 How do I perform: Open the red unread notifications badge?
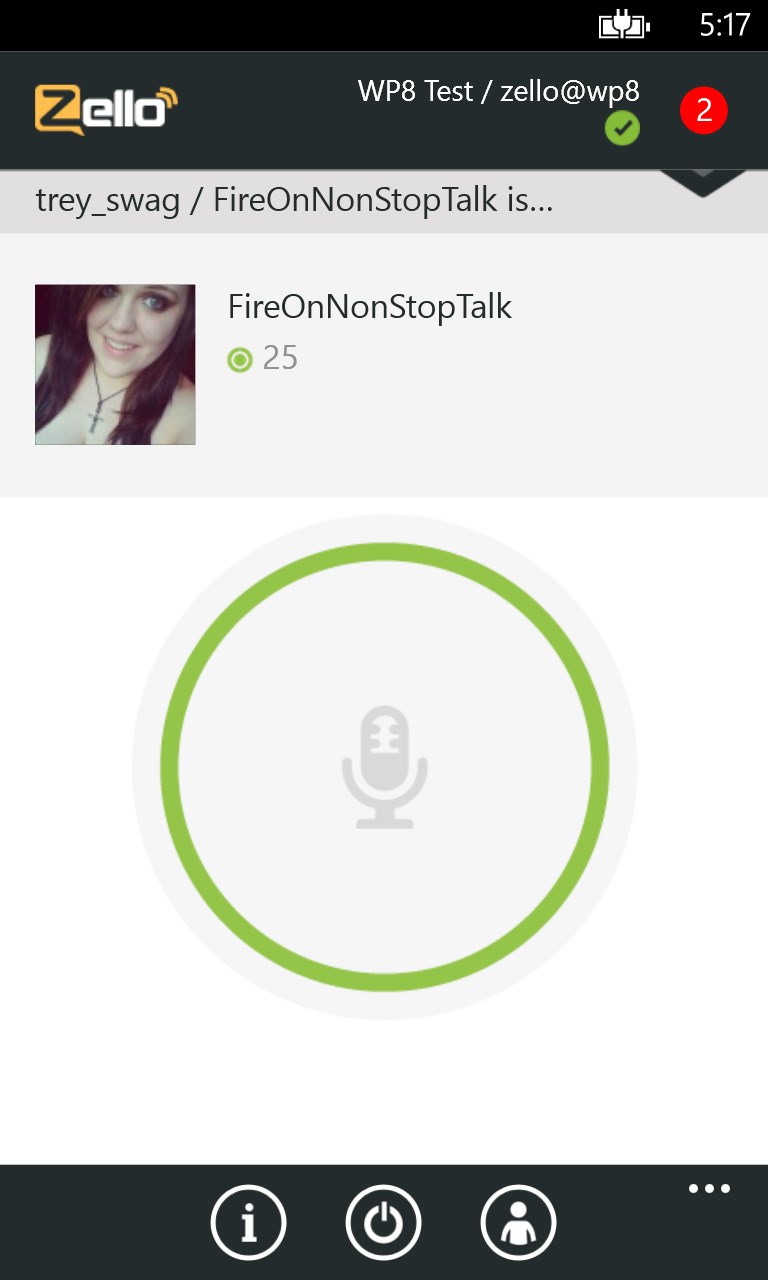point(704,110)
